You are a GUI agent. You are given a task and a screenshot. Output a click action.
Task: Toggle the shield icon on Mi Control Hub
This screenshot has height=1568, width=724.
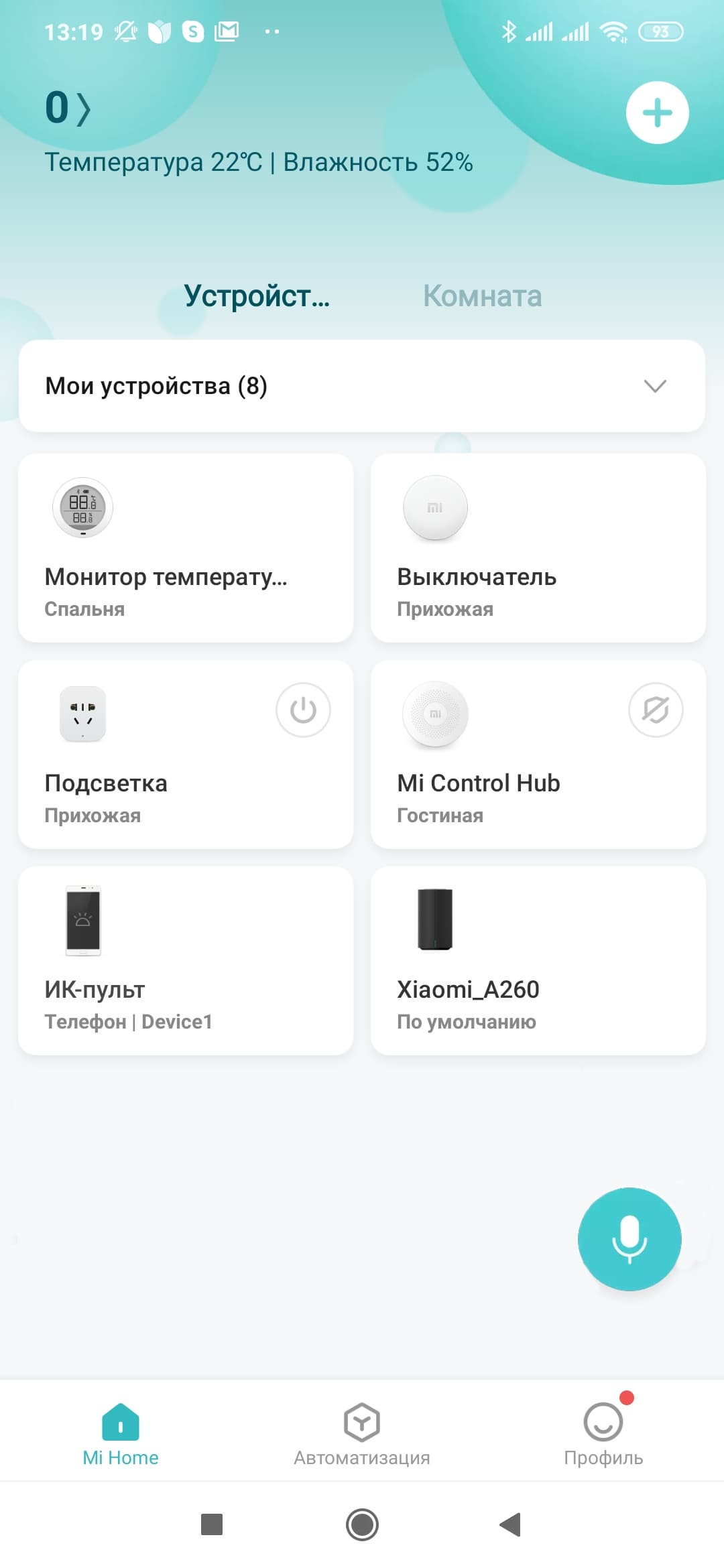(656, 710)
